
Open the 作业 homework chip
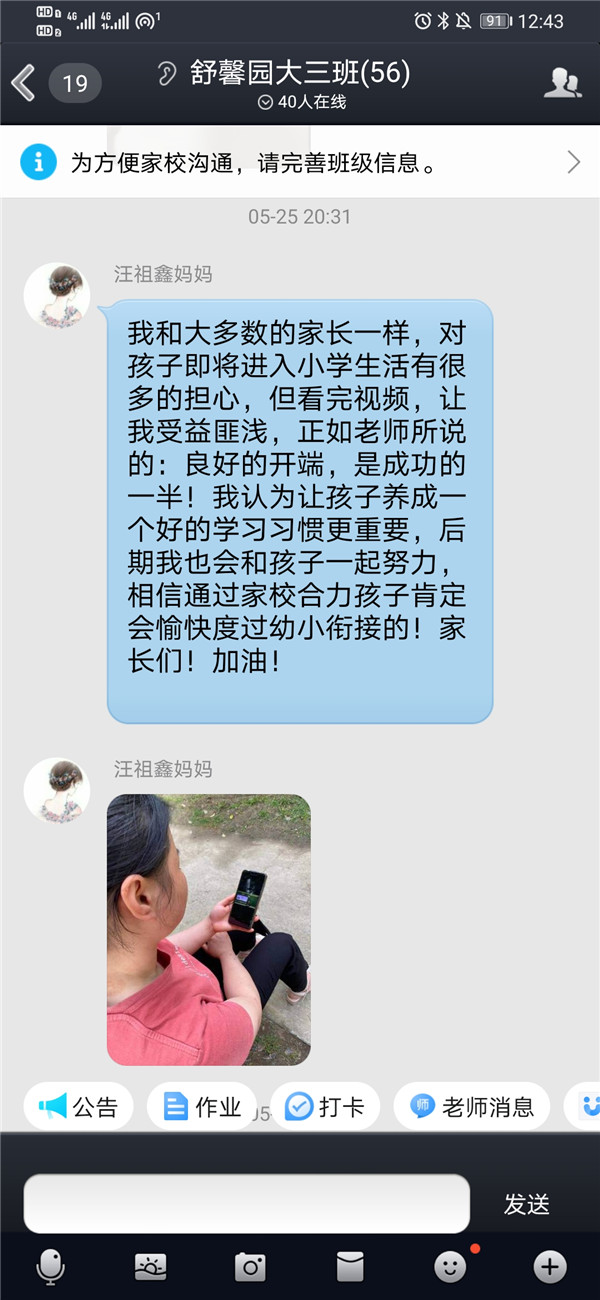tap(203, 1107)
